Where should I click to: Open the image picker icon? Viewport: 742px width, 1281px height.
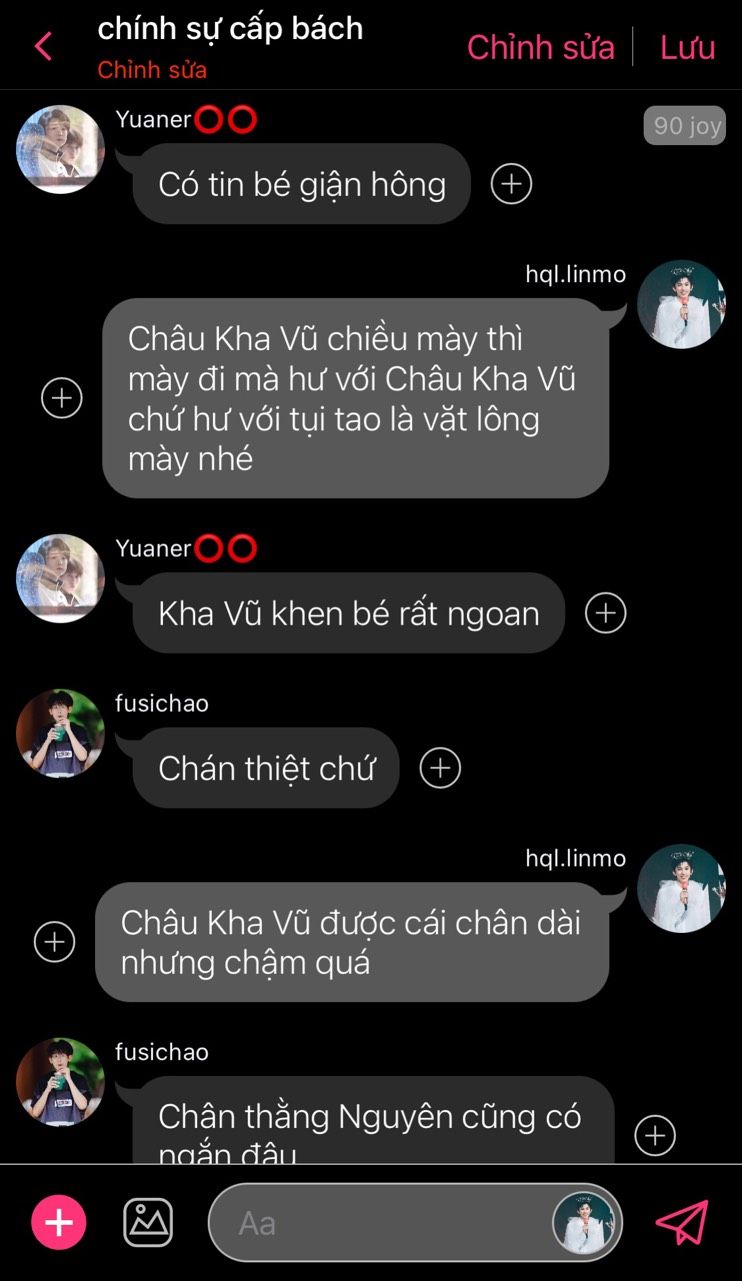coord(148,1222)
